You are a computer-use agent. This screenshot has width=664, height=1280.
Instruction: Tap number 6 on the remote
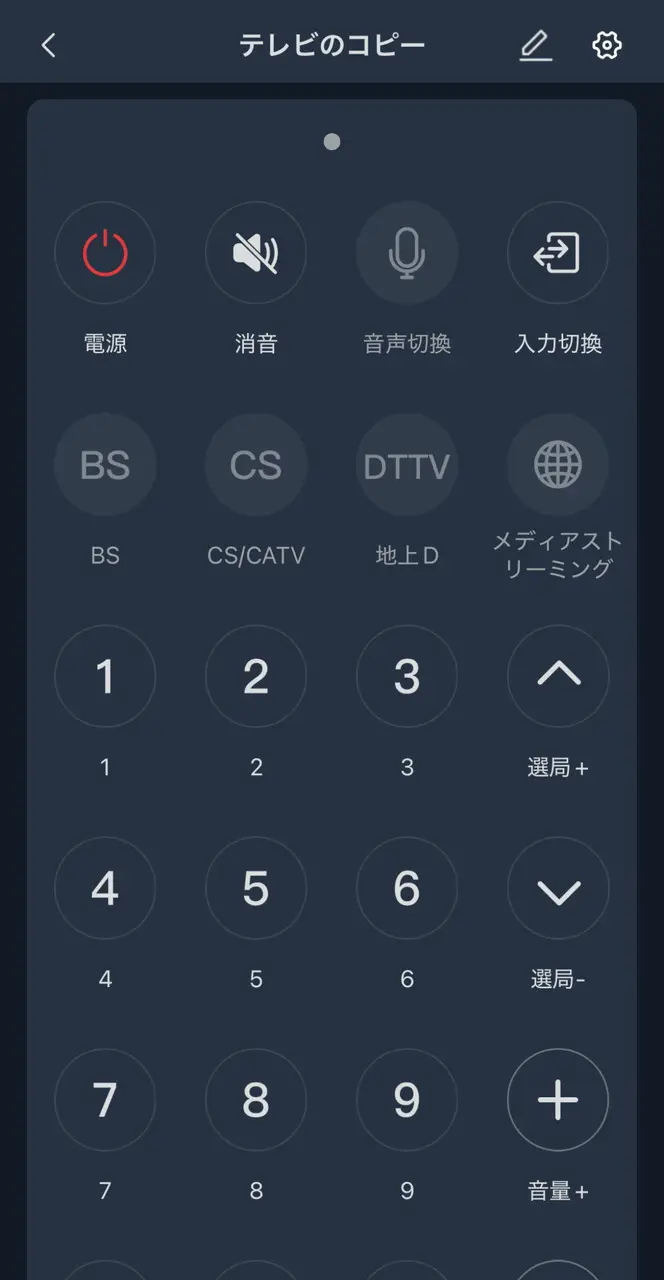point(407,888)
